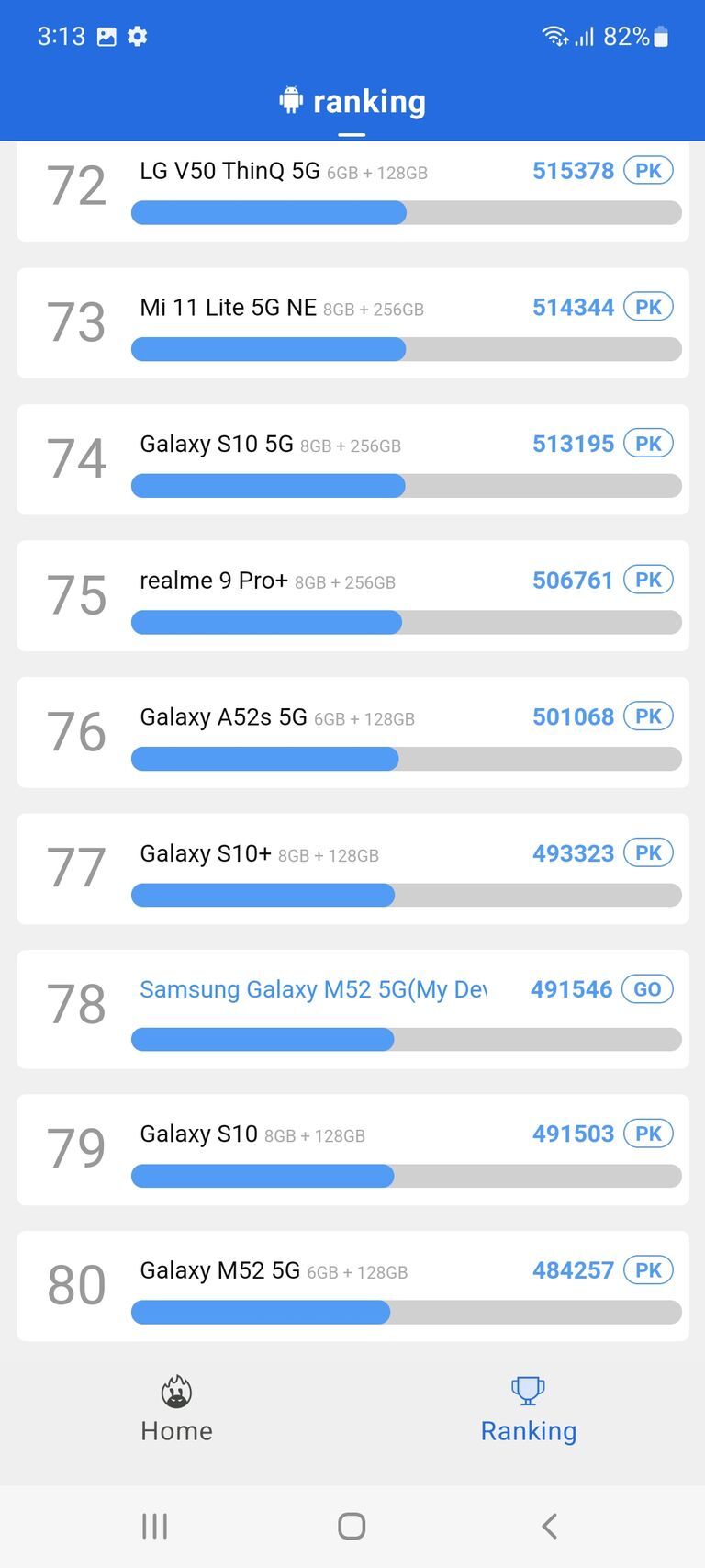705x1568 pixels.
Task: Open the settings gear in the status bar
Action: point(138,36)
